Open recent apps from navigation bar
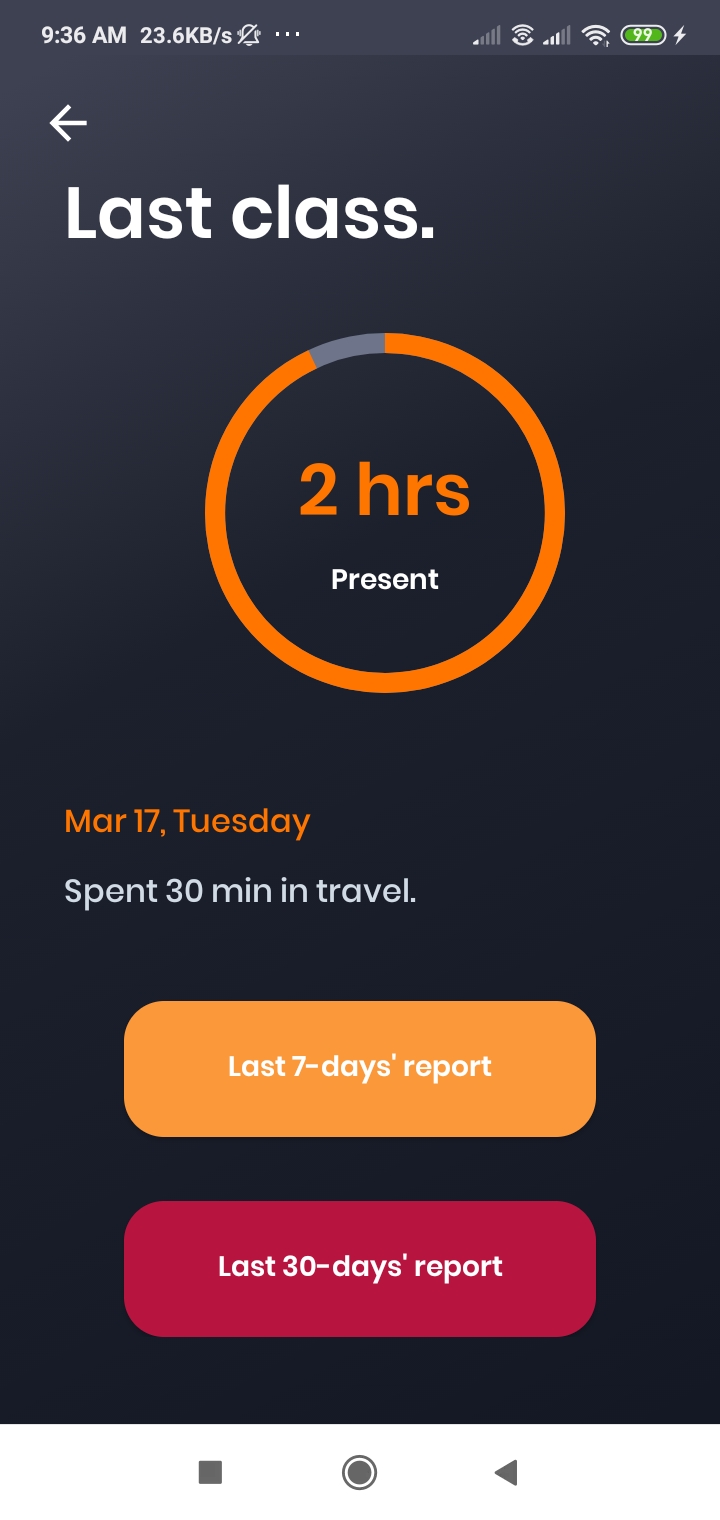 [x=210, y=1472]
